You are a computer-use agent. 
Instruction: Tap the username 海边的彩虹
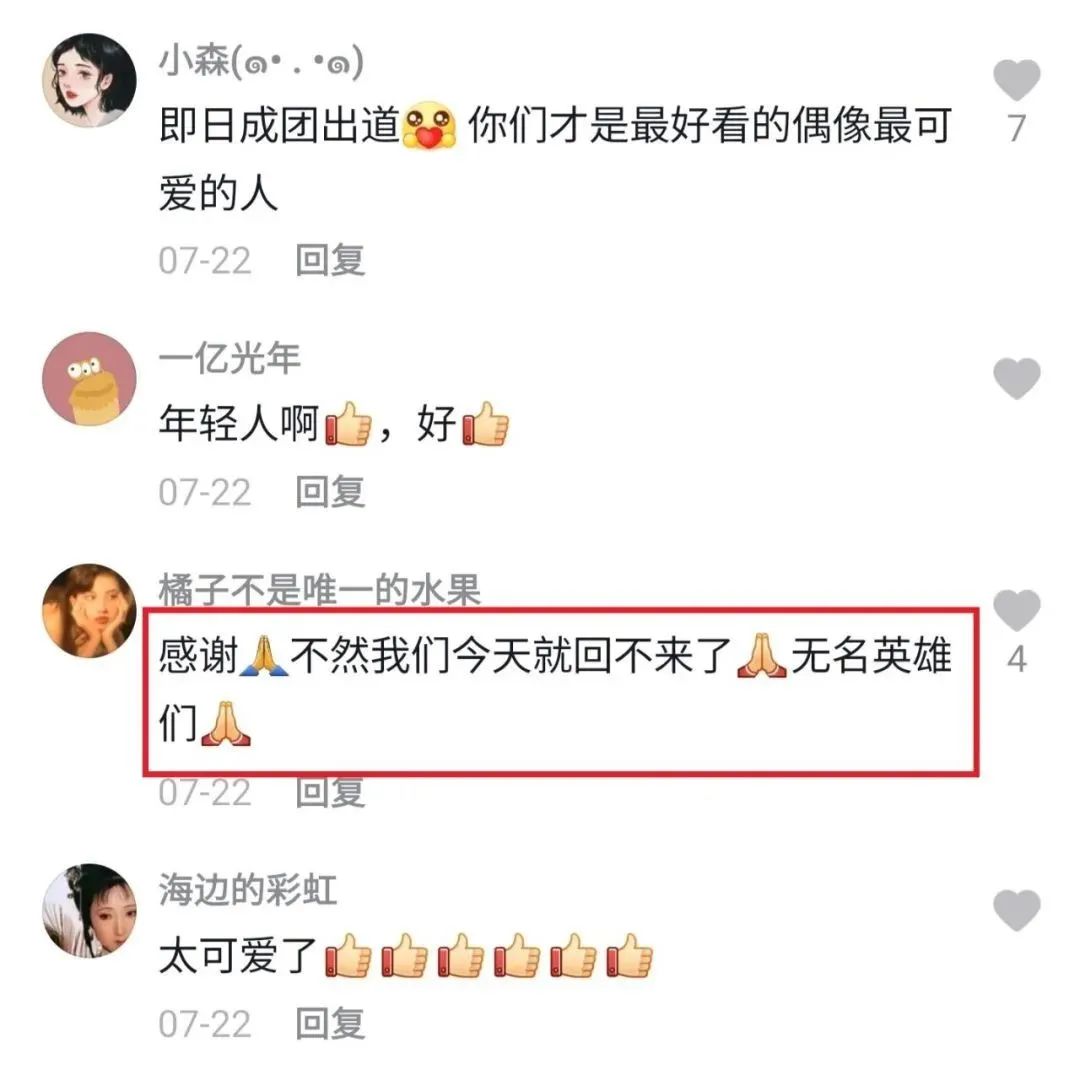click(248, 889)
